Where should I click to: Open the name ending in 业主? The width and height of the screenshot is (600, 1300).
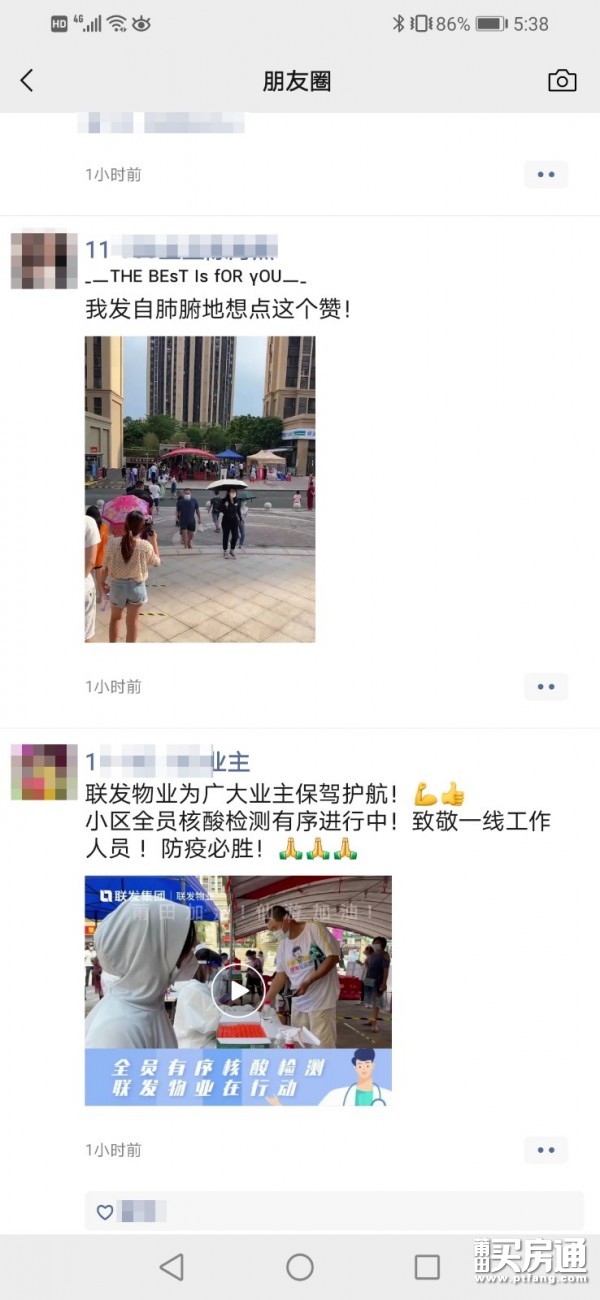(168, 761)
